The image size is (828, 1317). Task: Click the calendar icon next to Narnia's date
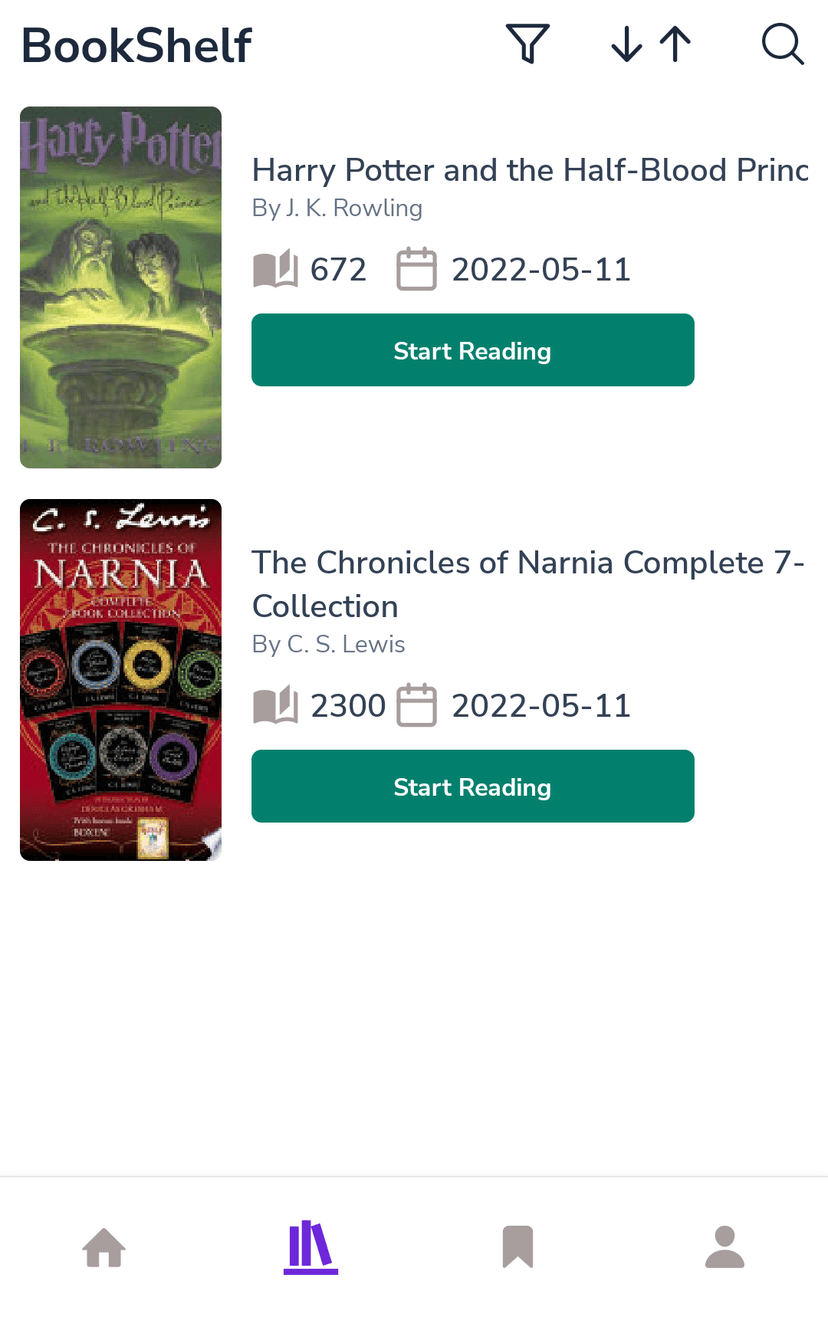[416, 705]
